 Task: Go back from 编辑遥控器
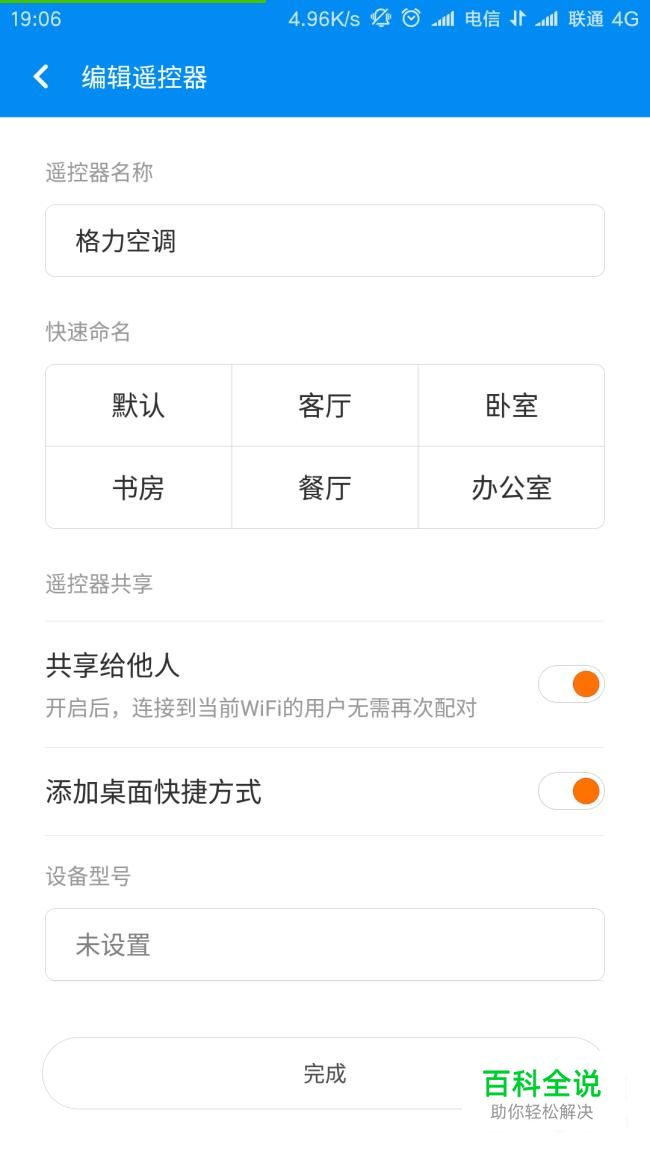tap(41, 77)
